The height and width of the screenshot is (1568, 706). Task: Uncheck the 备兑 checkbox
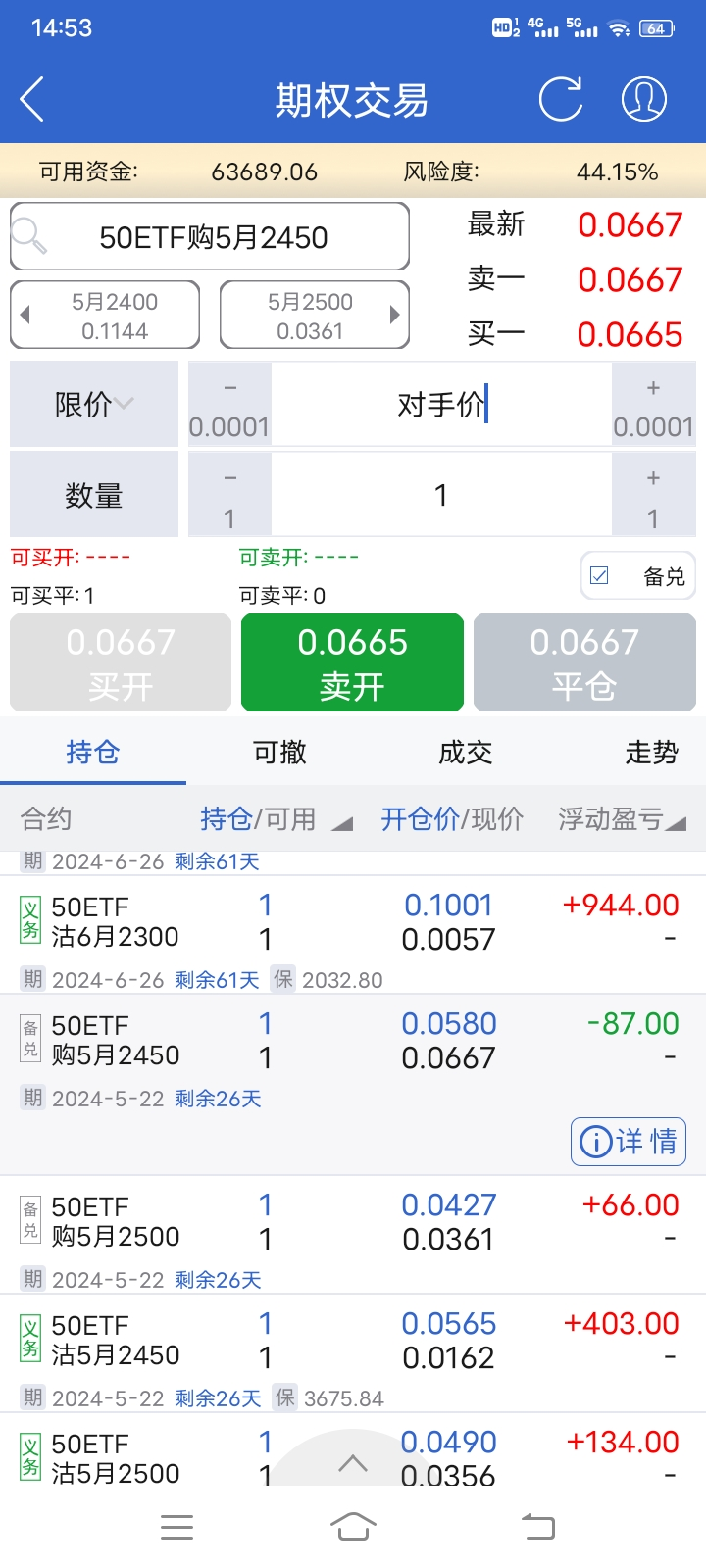(x=600, y=576)
